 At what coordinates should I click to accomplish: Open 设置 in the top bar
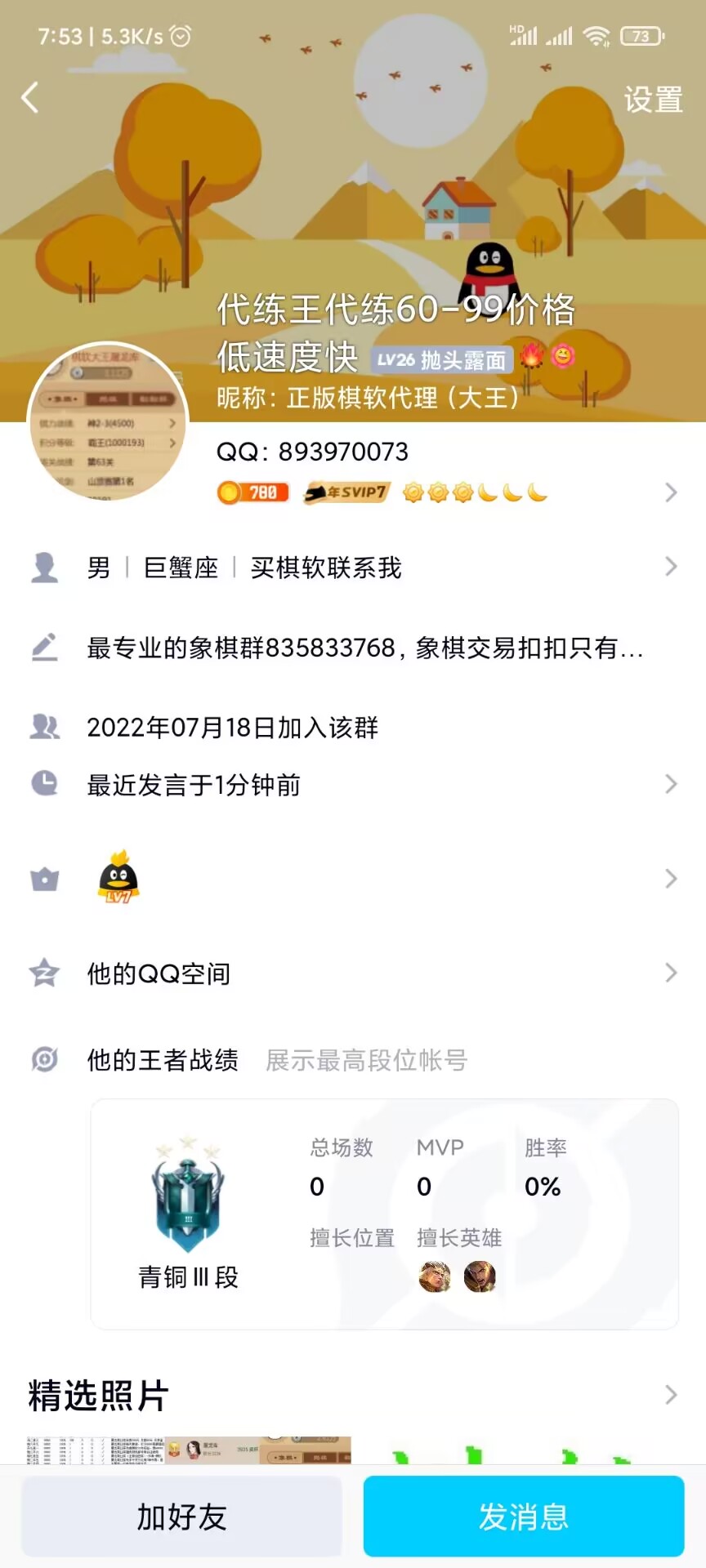[653, 100]
